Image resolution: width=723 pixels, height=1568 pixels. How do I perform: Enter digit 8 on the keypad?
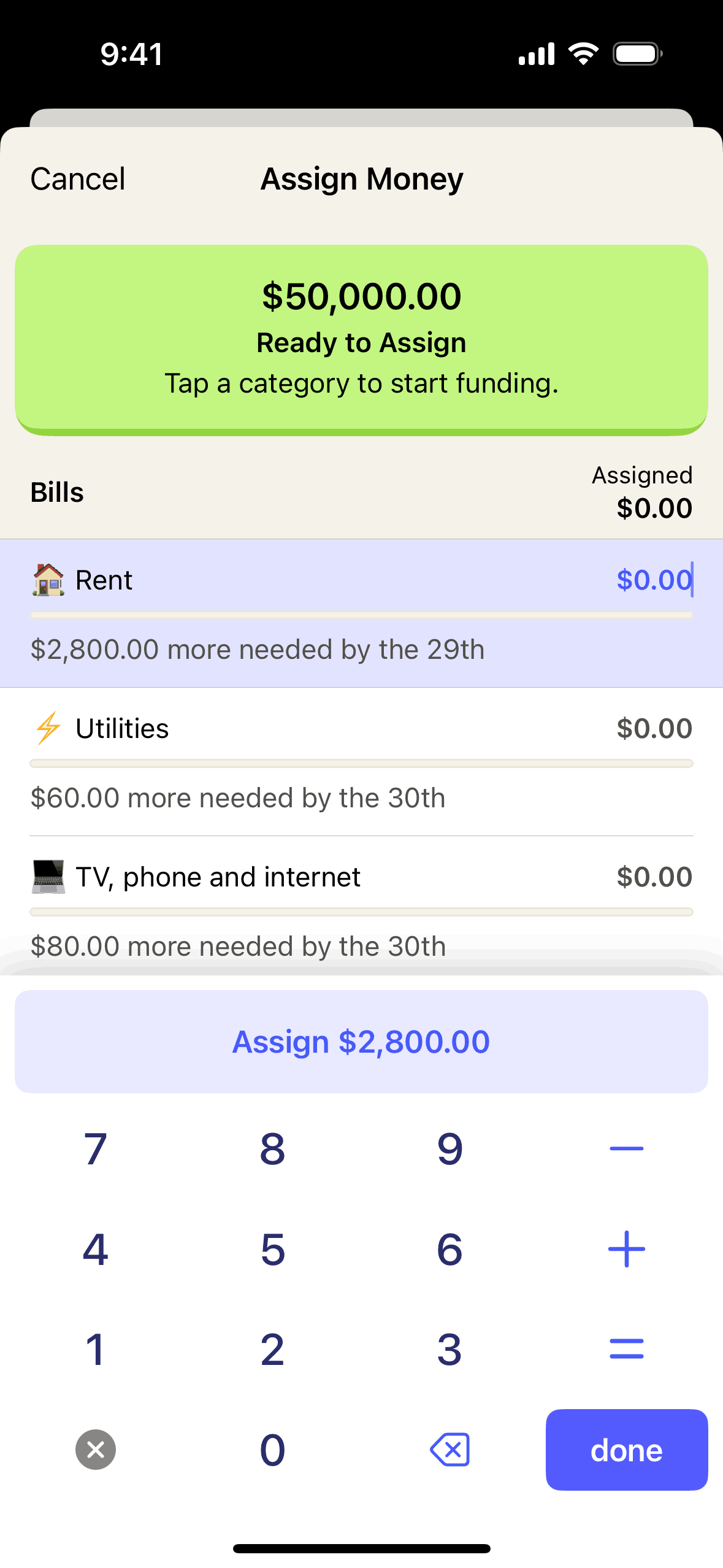click(x=273, y=1148)
